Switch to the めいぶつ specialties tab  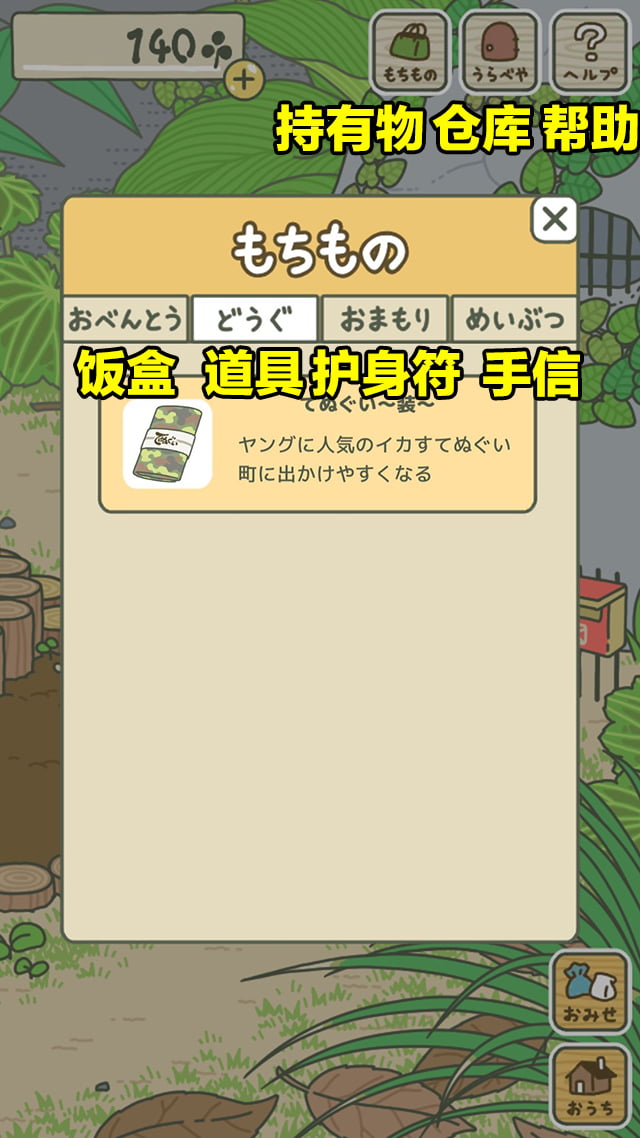[x=514, y=320]
